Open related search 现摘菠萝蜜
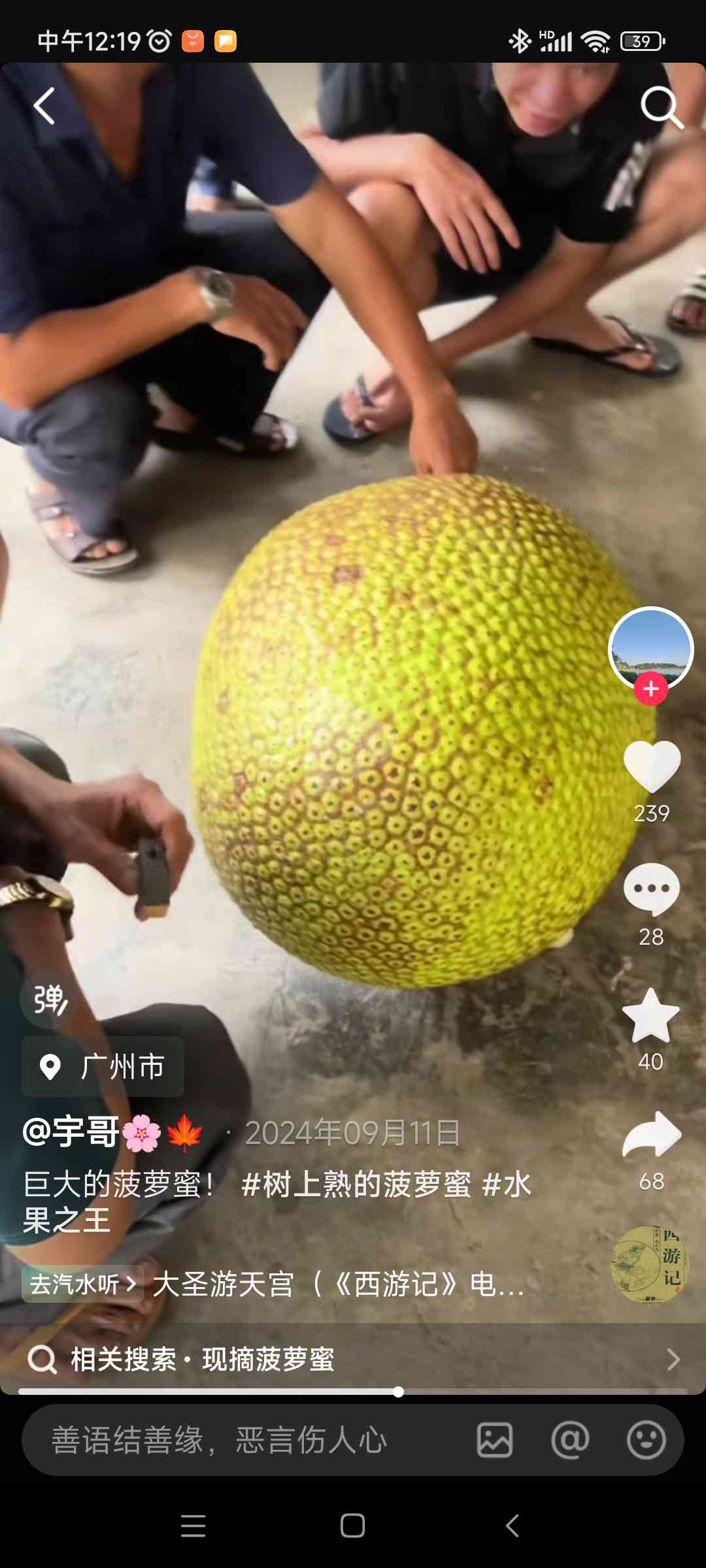This screenshot has width=706, height=1568. 268,1360
